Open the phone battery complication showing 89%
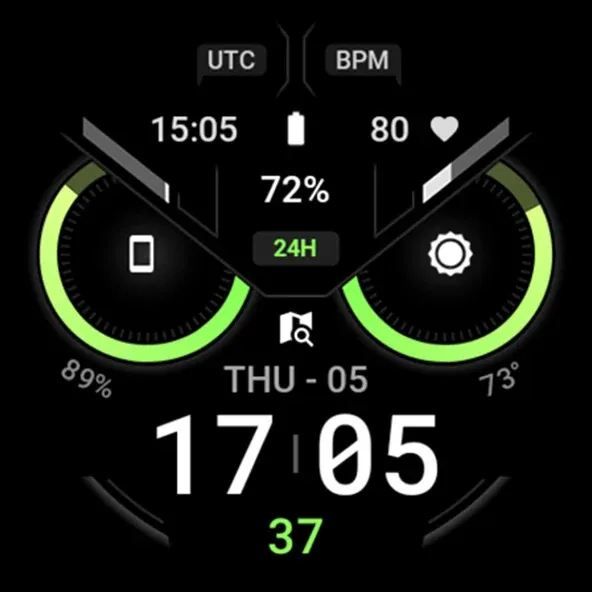The width and height of the screenshot is (592, 592). [142, 254]
